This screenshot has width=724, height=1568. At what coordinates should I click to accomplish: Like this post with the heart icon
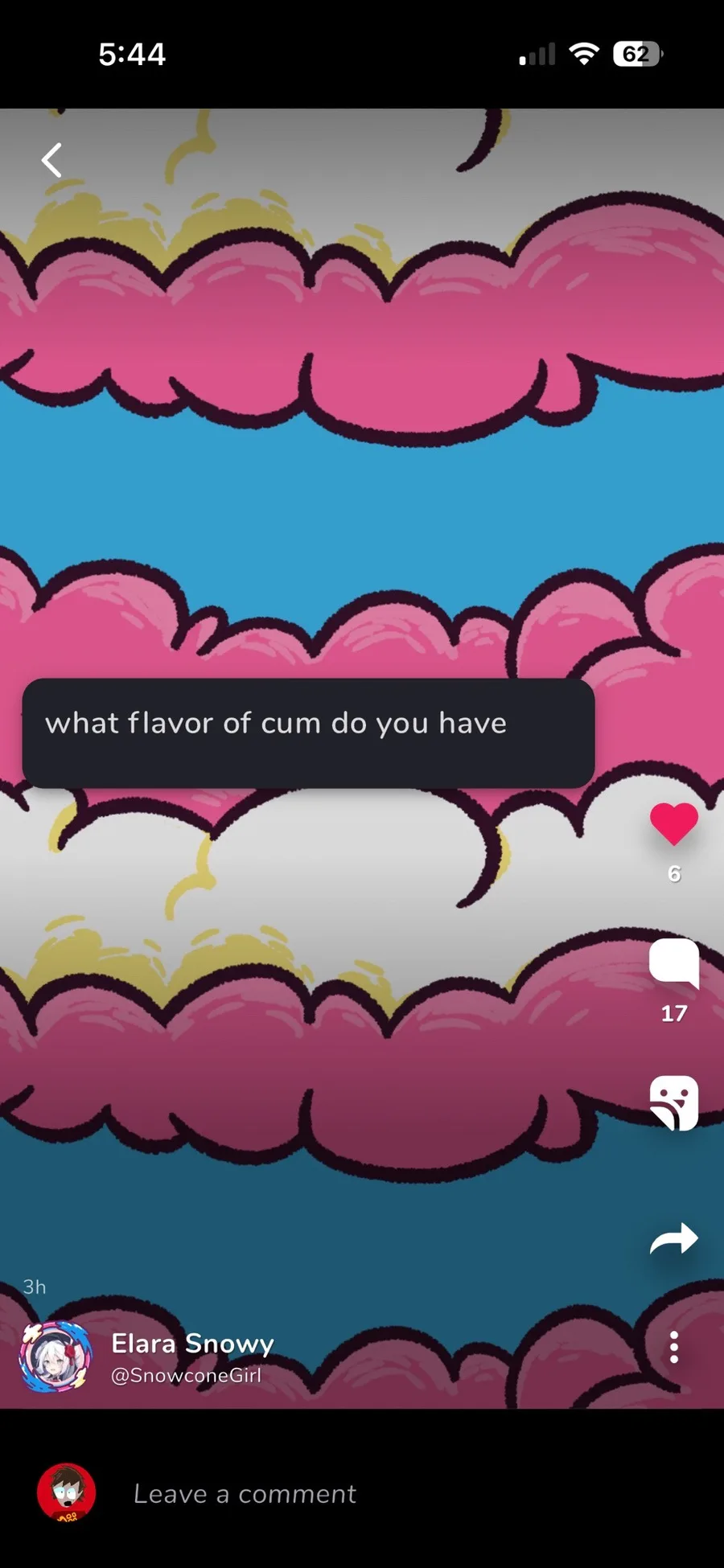[674, 823]
